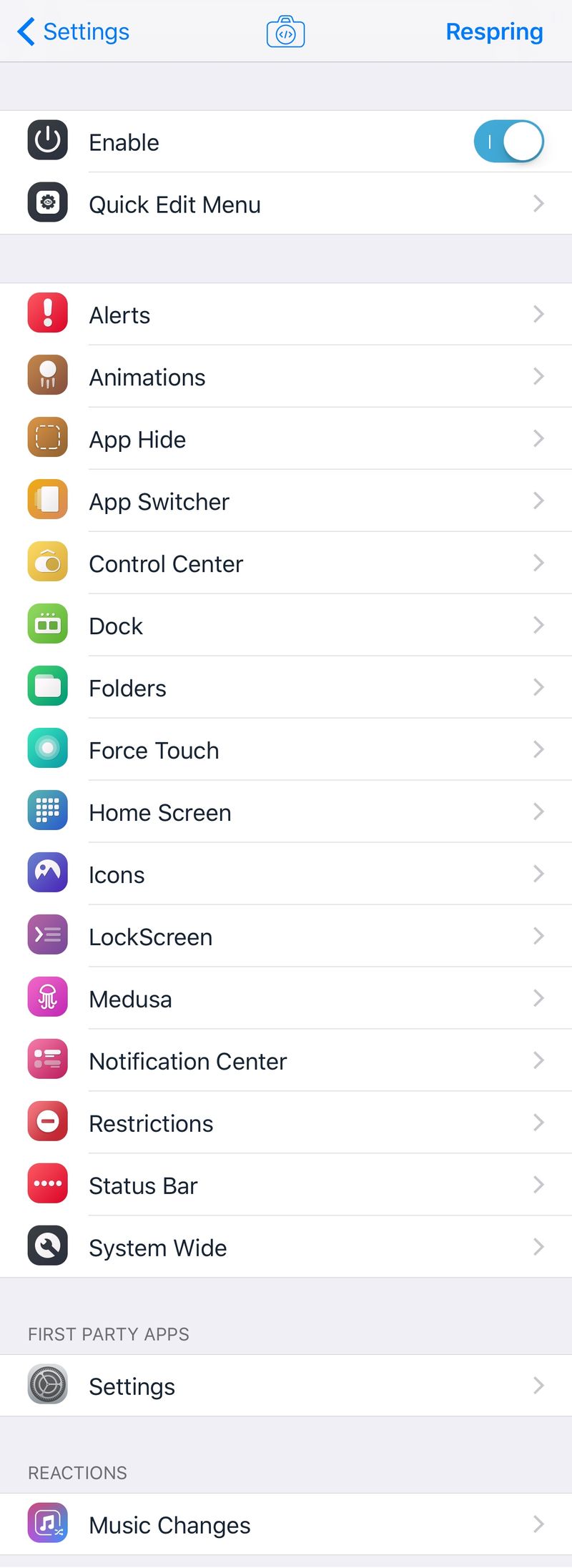Screen dimensions: 572x1568
Task: Toggle the Enable switch off
Action: click(x=508, y=142)
